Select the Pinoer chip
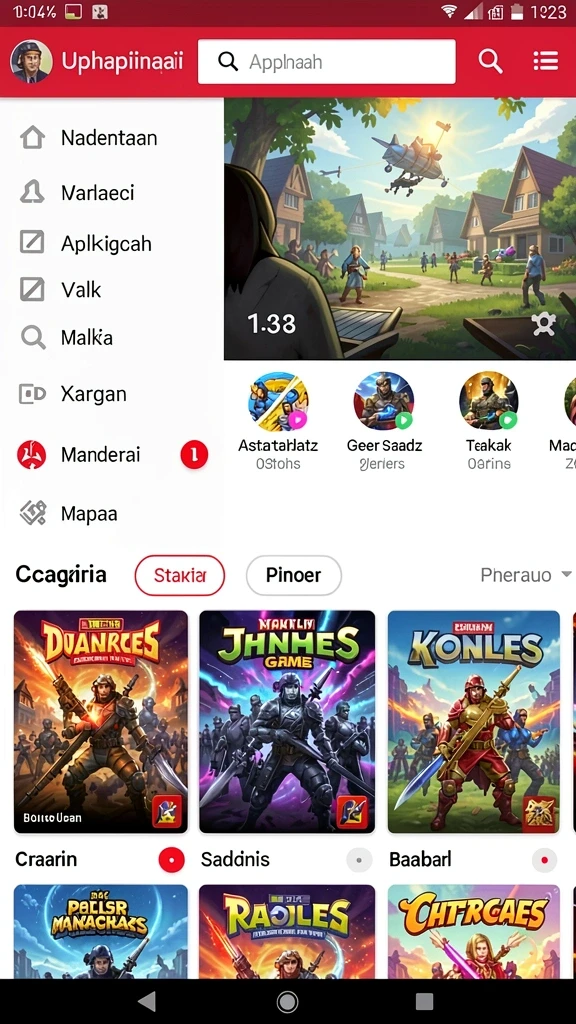 (294, 575)
